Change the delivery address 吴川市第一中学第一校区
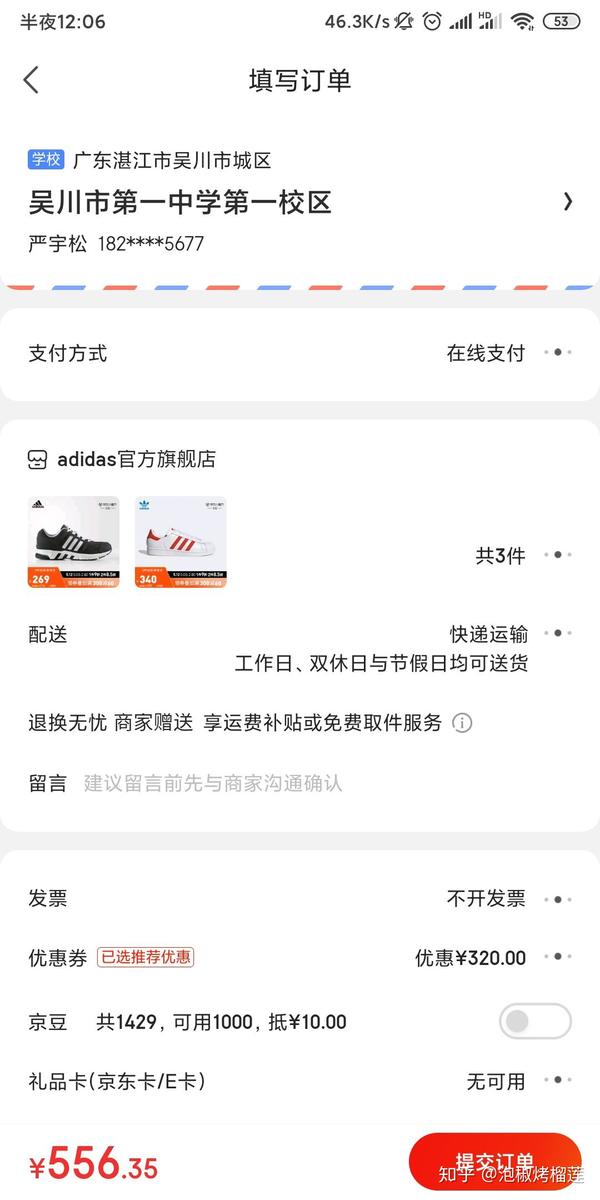 567,202
